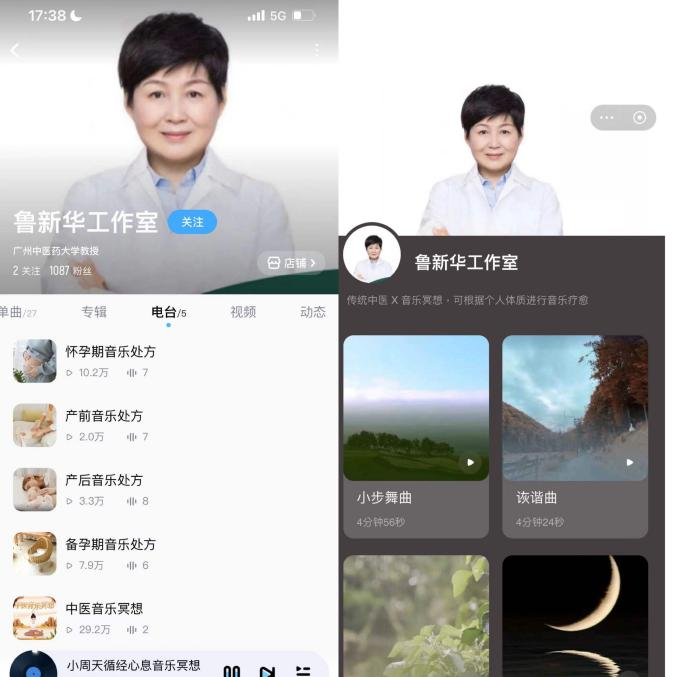Follow 鲁新华工作室 with the 关注 button

(x=192, y=222)
